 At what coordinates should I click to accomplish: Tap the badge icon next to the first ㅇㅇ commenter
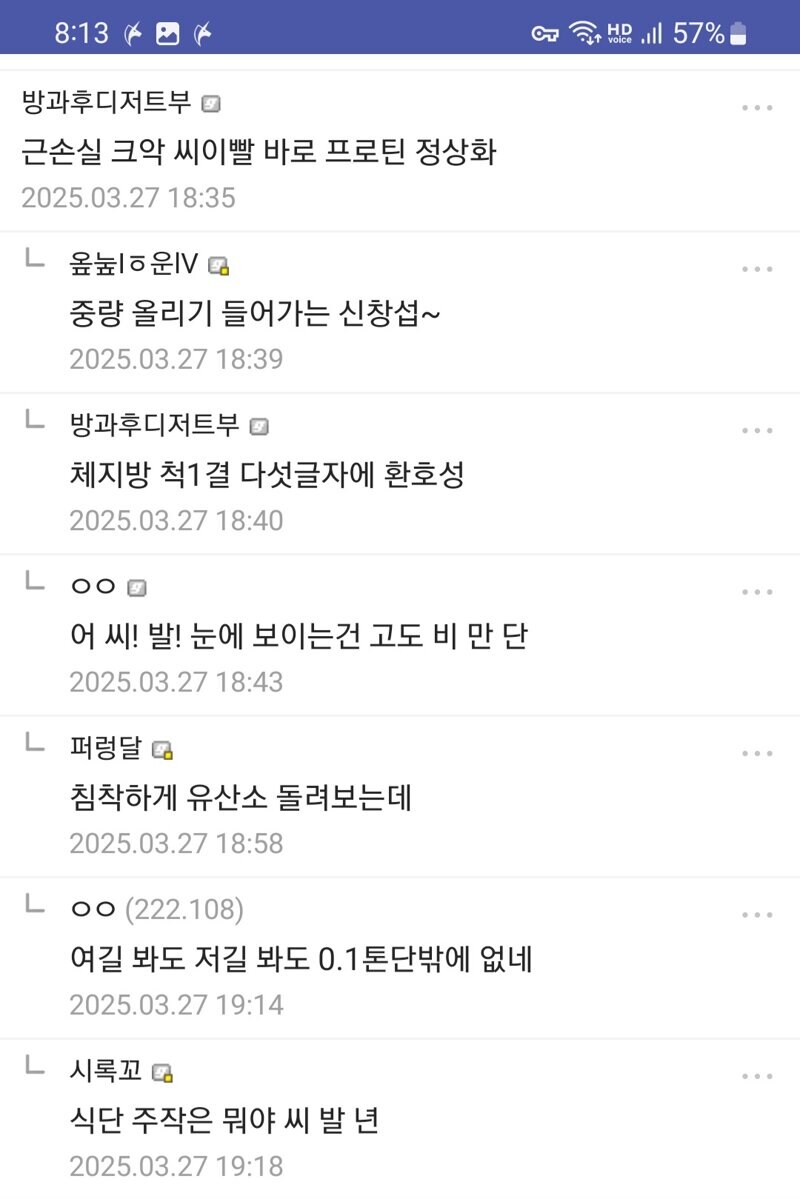point(137,586)
